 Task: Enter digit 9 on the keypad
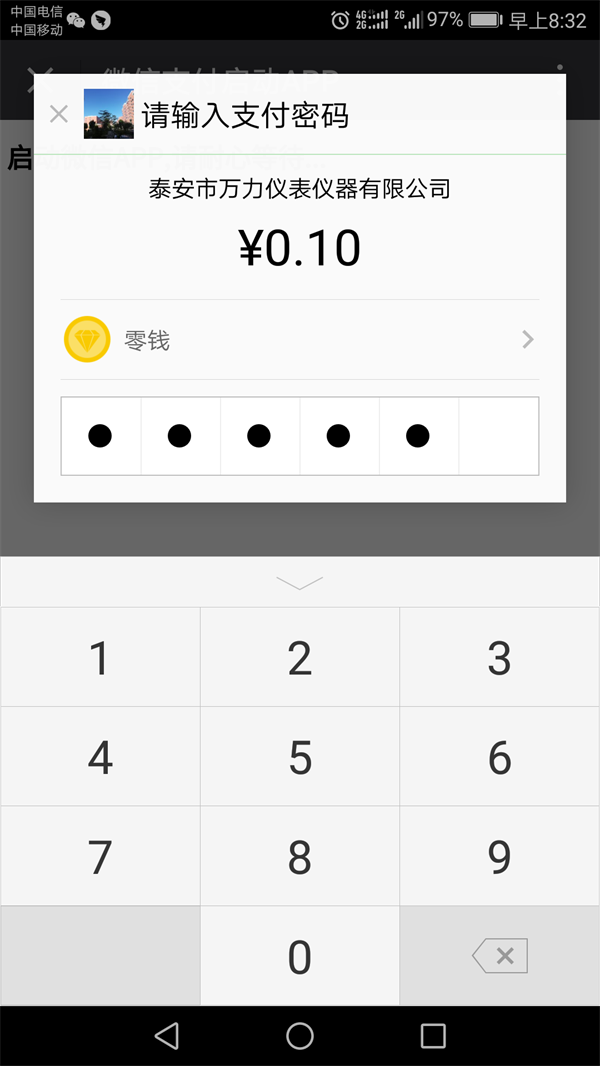pyautogui.click(x=499, y=857)
